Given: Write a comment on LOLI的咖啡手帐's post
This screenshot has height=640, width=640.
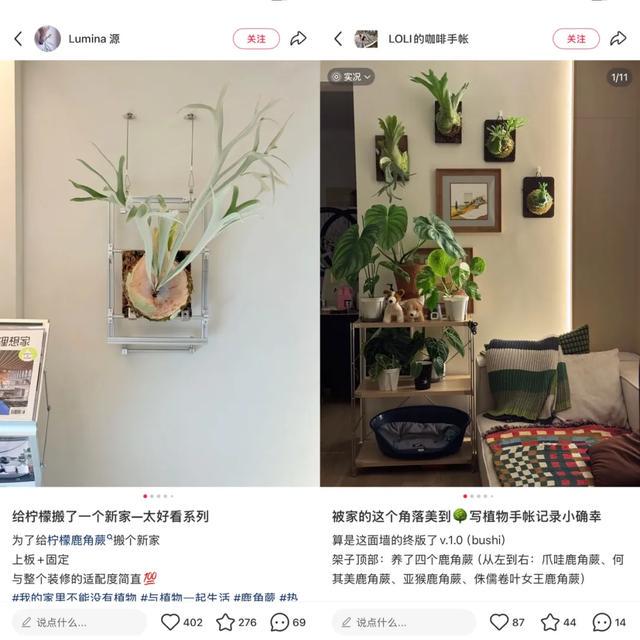Looking at the screenshot, I should coord(400,622).
